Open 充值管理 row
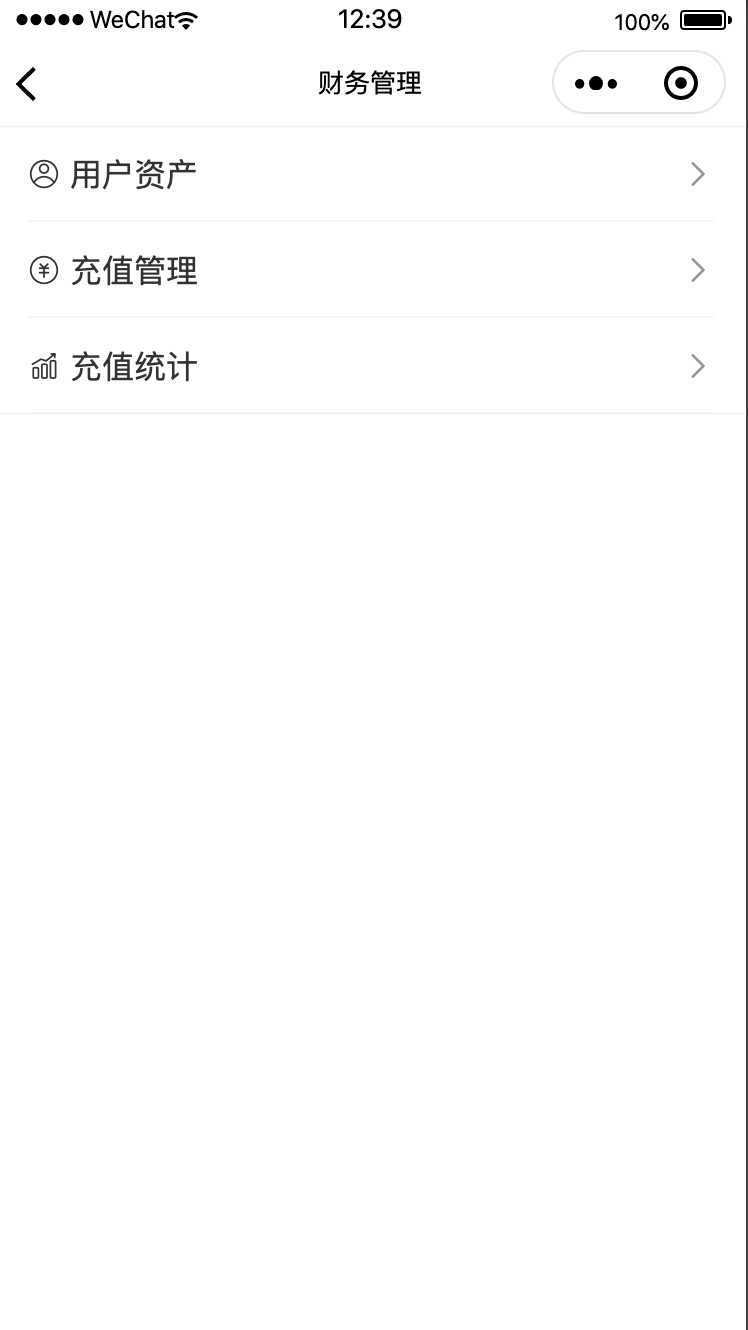 [370, 271]
